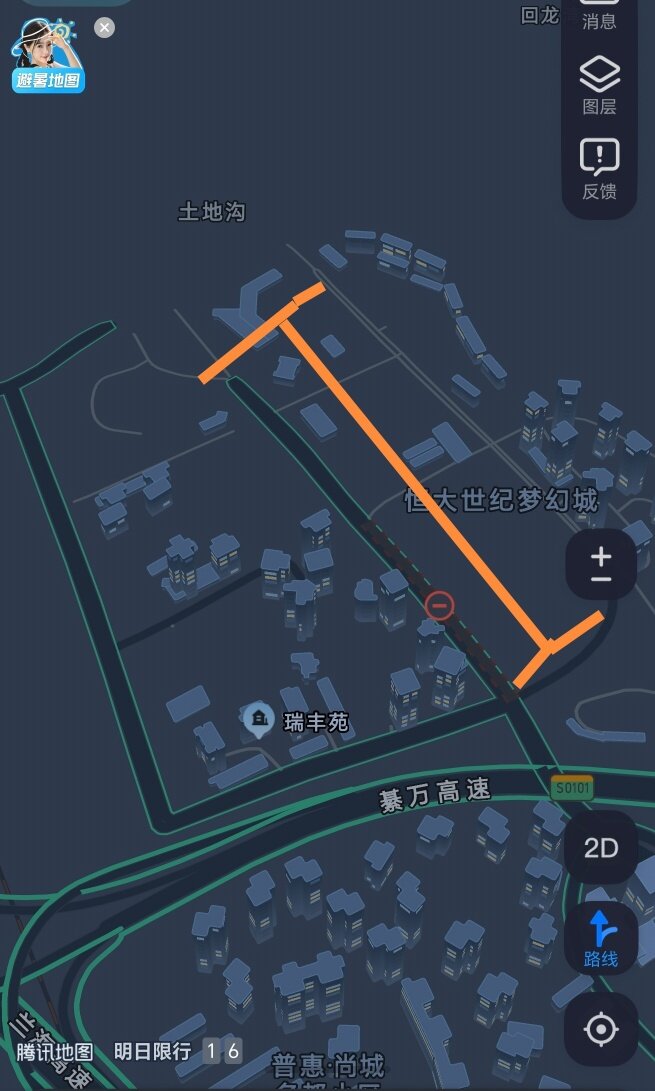The height and width of the screenshot is (1091, 655).
Task: Tap the zoom plus/minus control
Action: pos(601,565)
